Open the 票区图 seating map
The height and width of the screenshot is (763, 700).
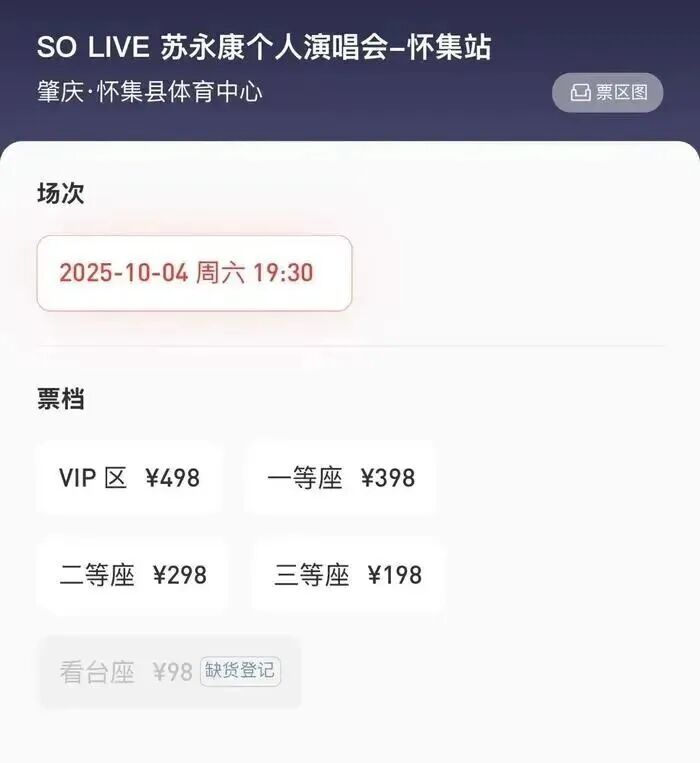(608, 93)
